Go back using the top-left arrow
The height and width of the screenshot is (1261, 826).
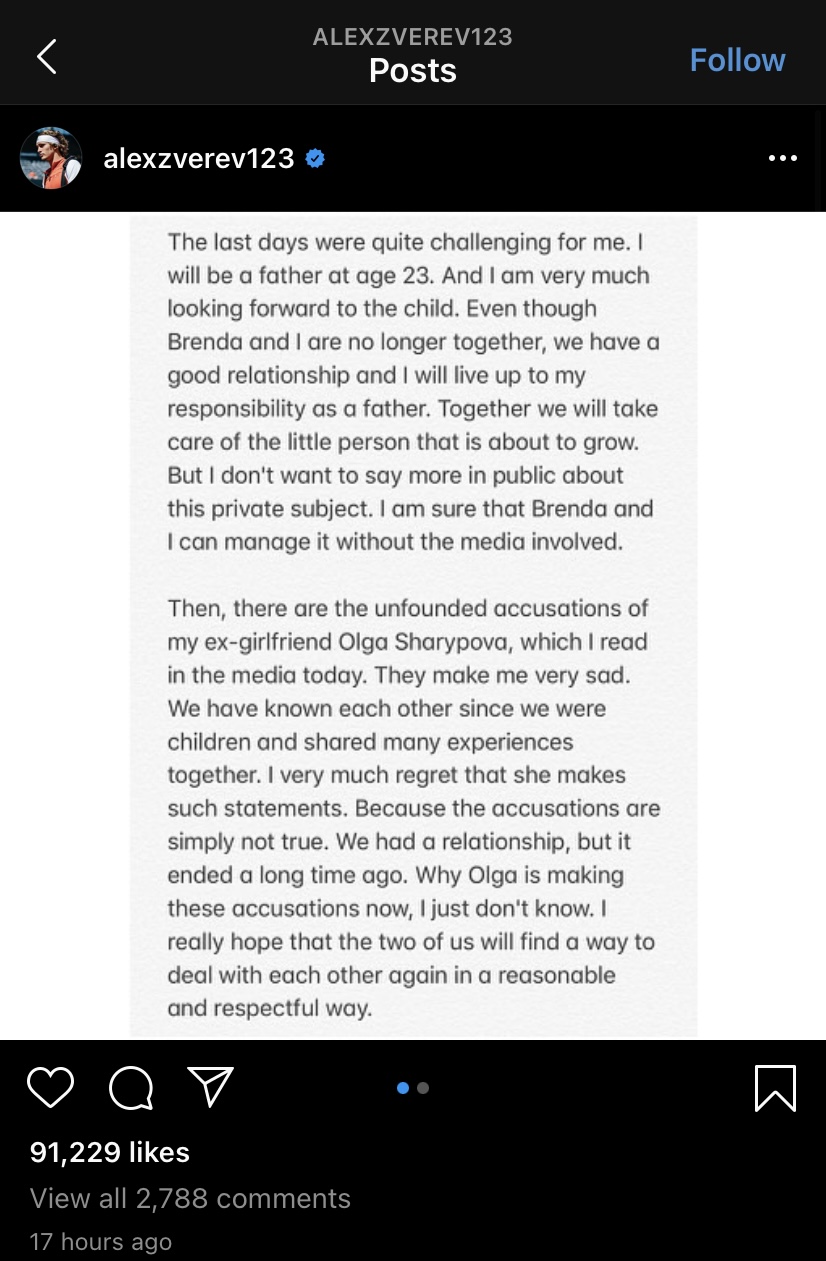[47, 57]
